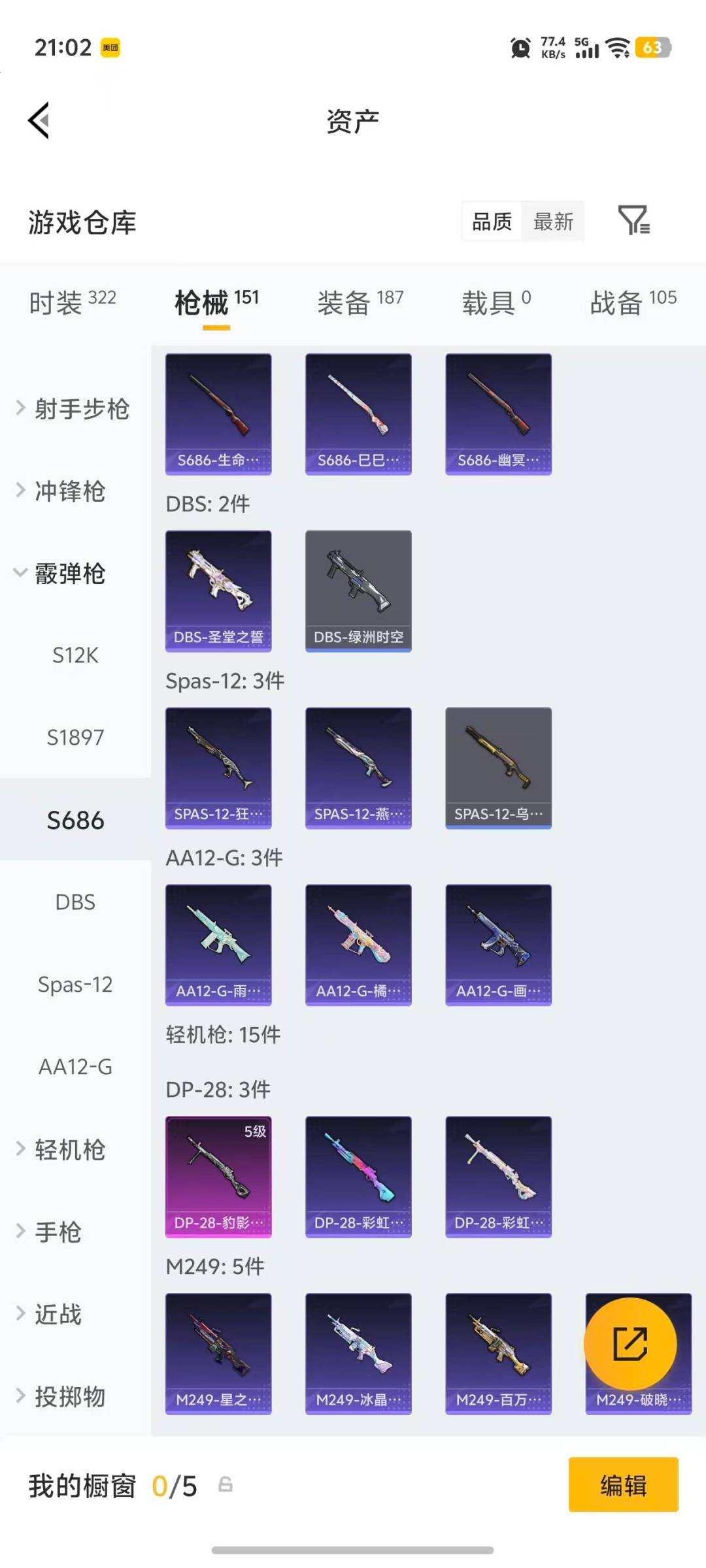The image size is (706, 1568).
Task: Select the DBS-绿洲时空 weapon thumbnail
Action: click(358, 588)
